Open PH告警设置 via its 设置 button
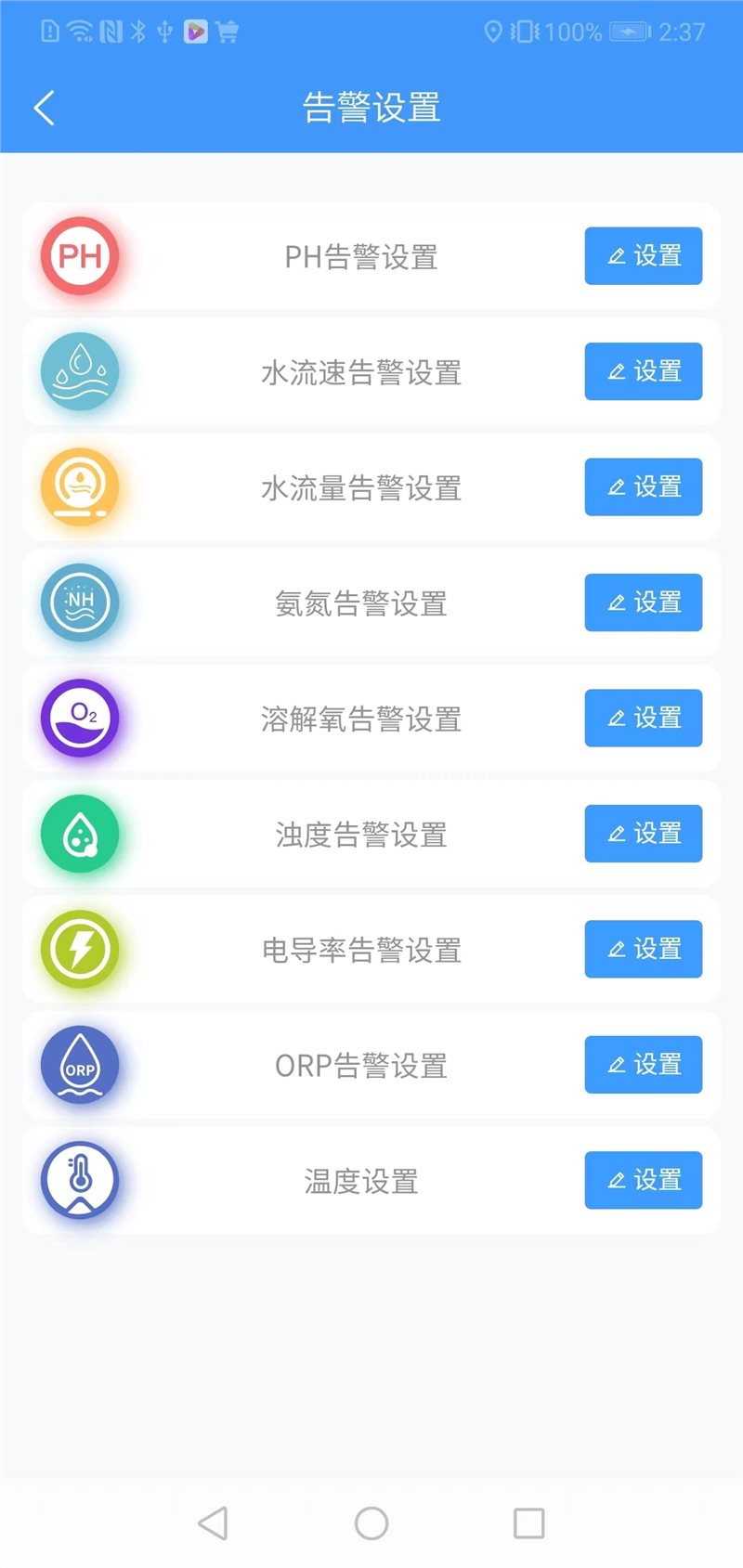 pos(644,256)
